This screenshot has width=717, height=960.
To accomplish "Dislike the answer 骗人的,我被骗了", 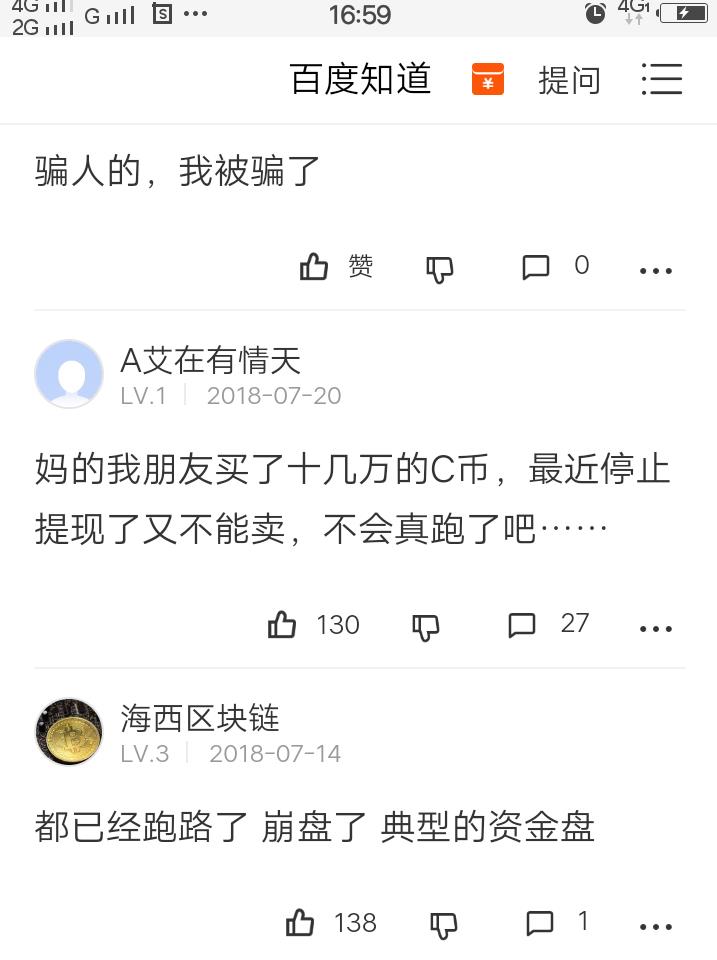I will tap(440, 269).
